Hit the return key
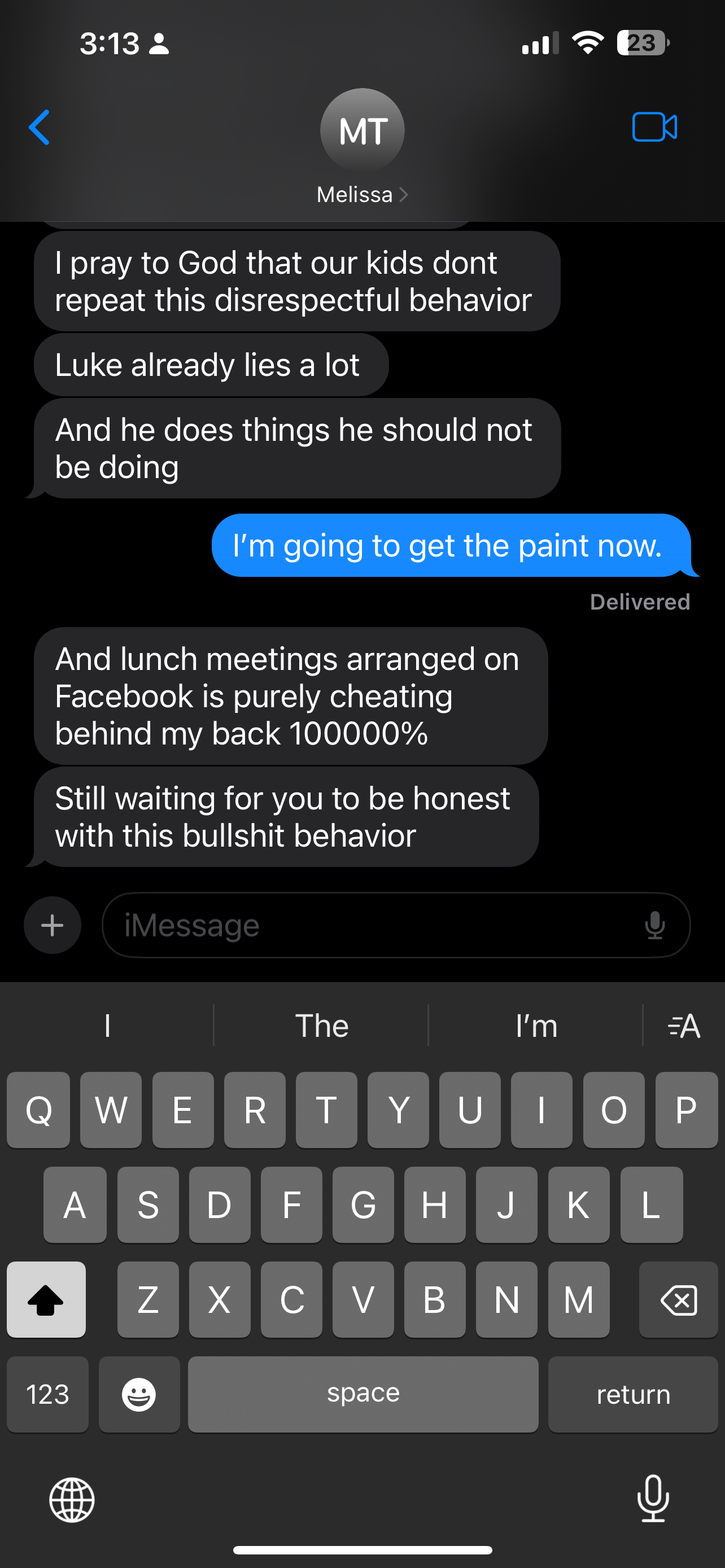The height and width of the screenshot is (1568, 725). (x=633, y=1394)
